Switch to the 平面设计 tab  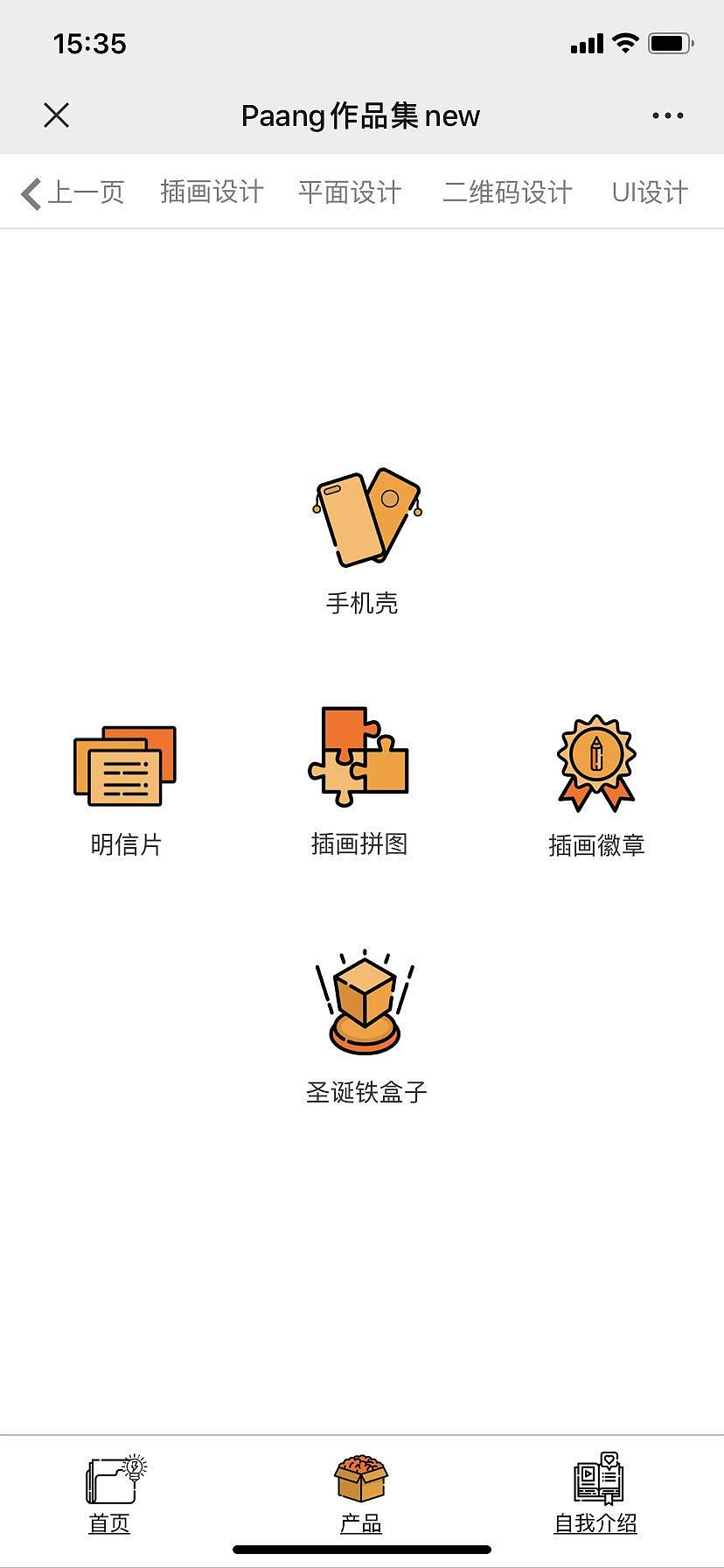(x=349, y=192)
